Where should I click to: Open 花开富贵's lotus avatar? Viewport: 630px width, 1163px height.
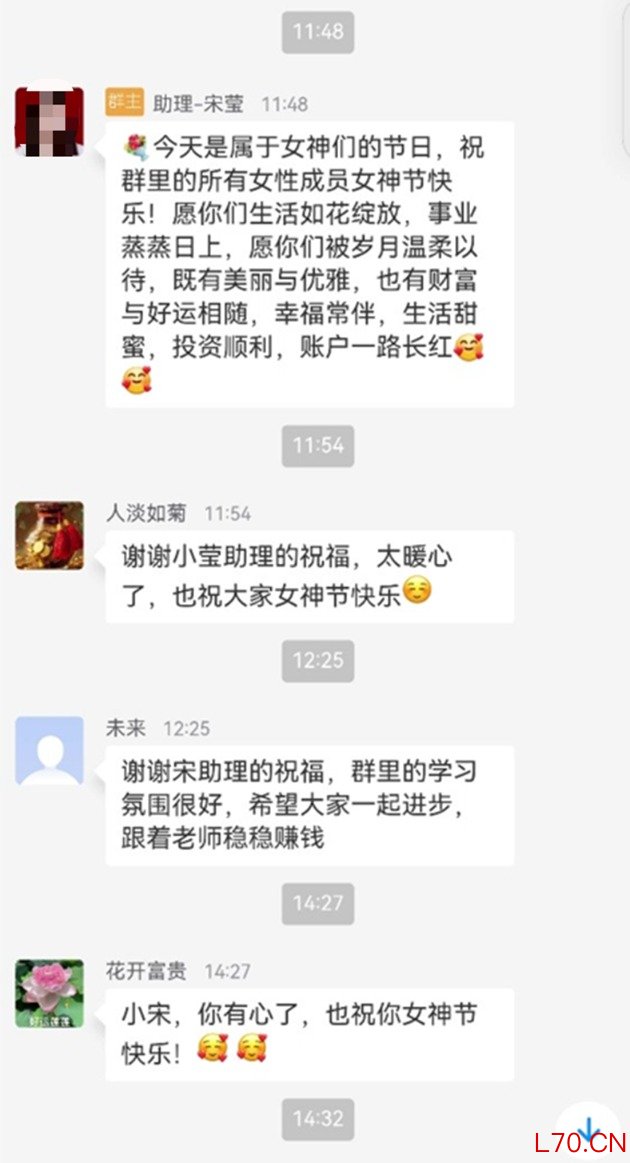pyautogui.click(x=49, y=992)
